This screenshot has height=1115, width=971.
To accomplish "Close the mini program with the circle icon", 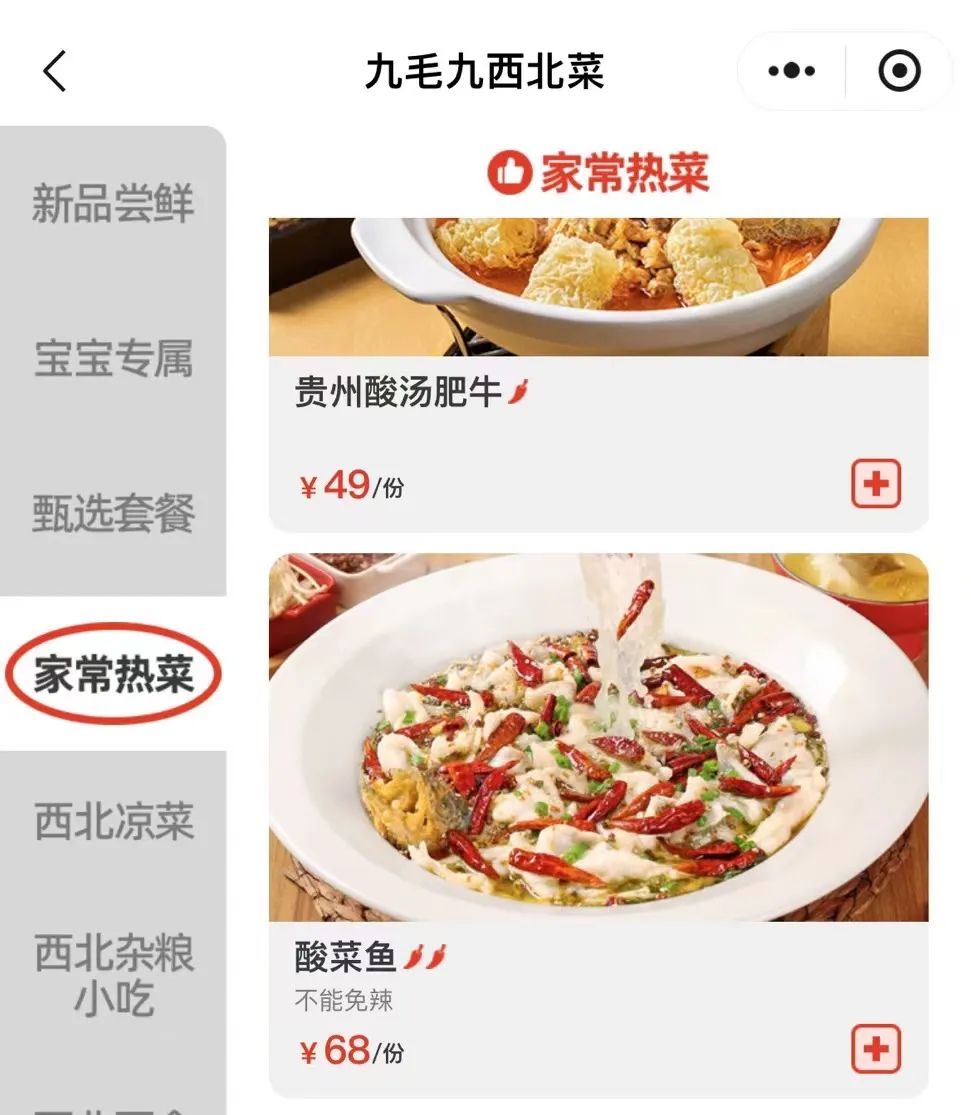I will [898, 72].
